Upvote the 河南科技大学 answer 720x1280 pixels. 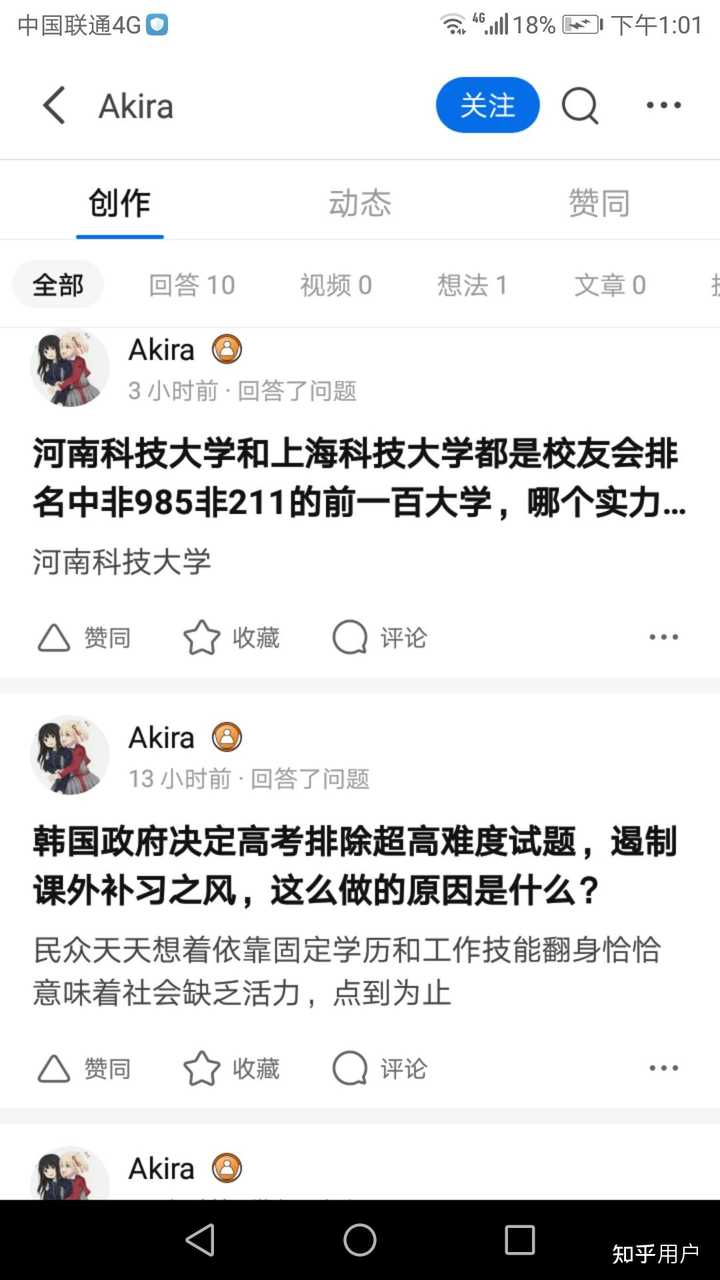(84, 638)
